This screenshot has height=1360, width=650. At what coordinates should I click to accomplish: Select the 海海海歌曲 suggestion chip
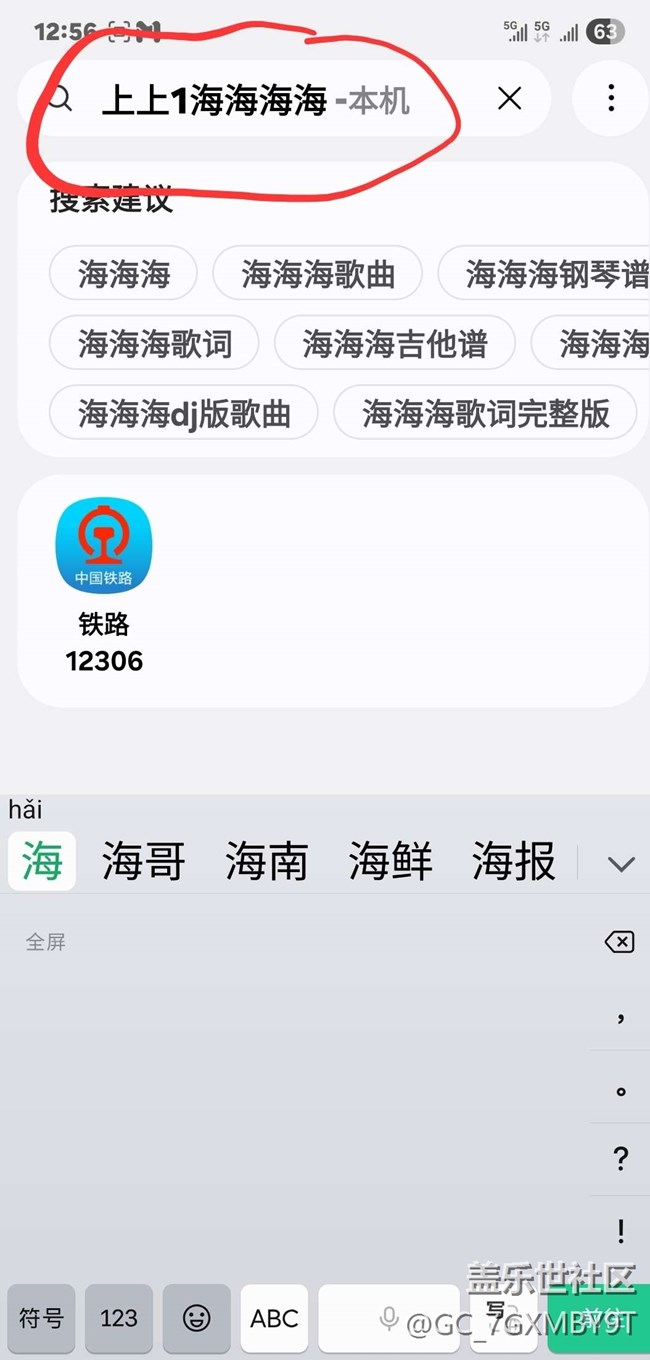coord(318,273)
